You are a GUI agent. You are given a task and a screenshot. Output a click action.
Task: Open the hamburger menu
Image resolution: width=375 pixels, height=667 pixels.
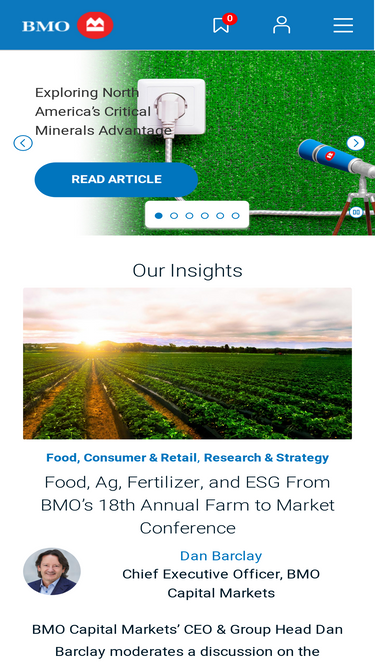(x=343, y=26)
